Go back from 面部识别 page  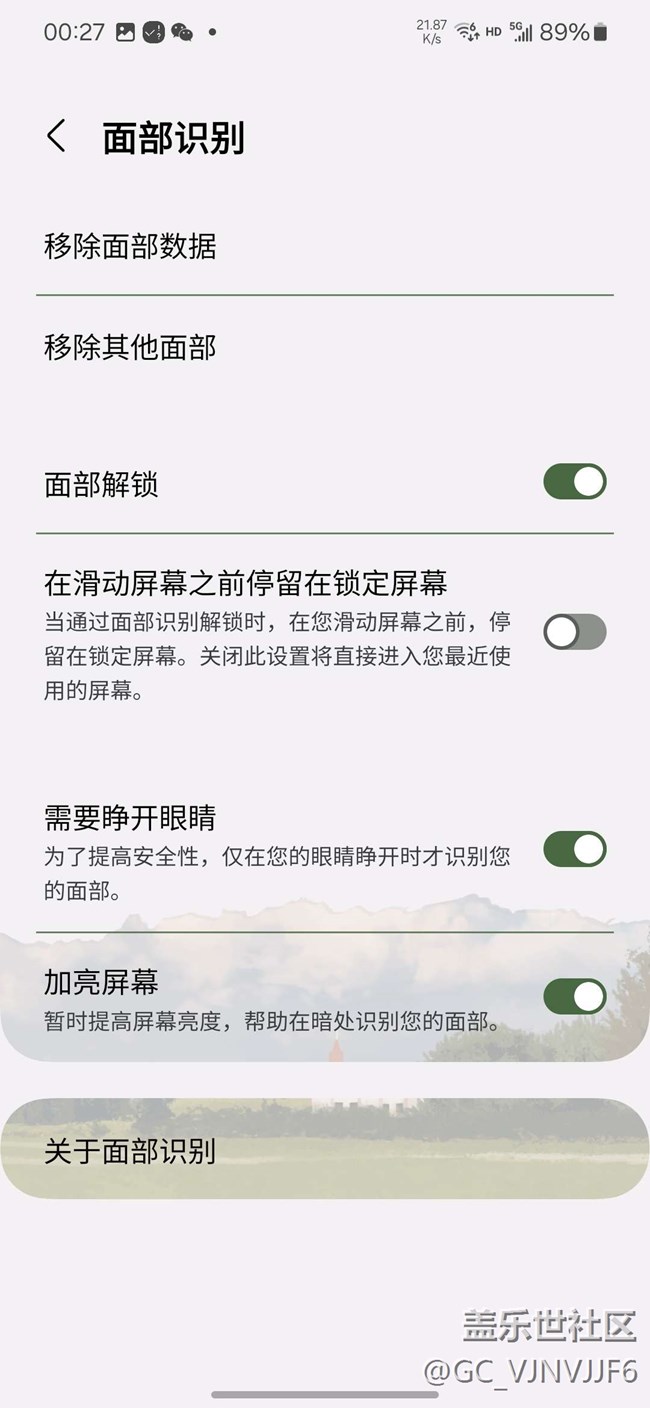[57, 136]
